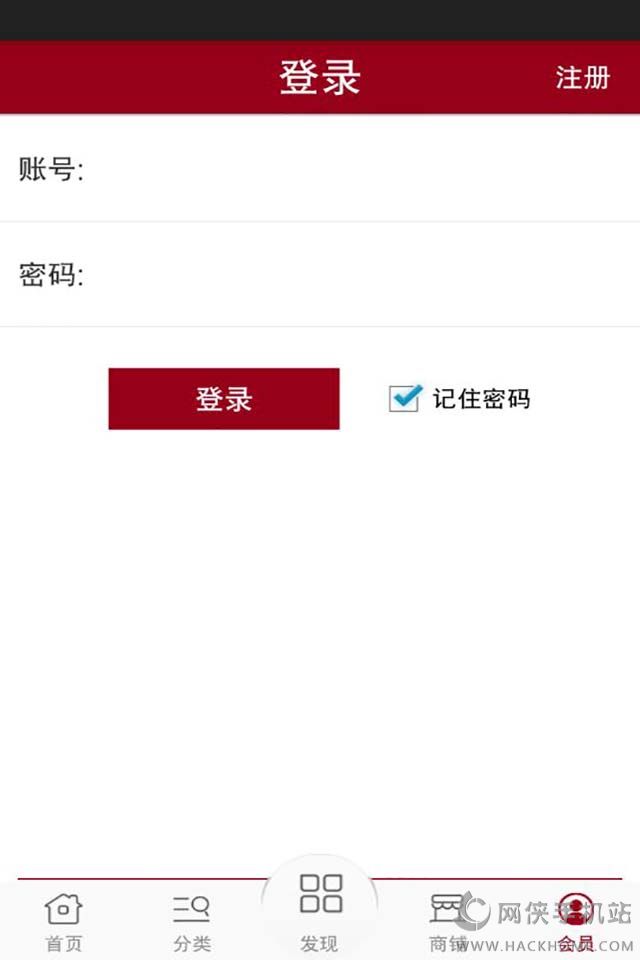Select the 会员 member tab
The height and width of the screenshot is (960, 640).
pos(576,923)
